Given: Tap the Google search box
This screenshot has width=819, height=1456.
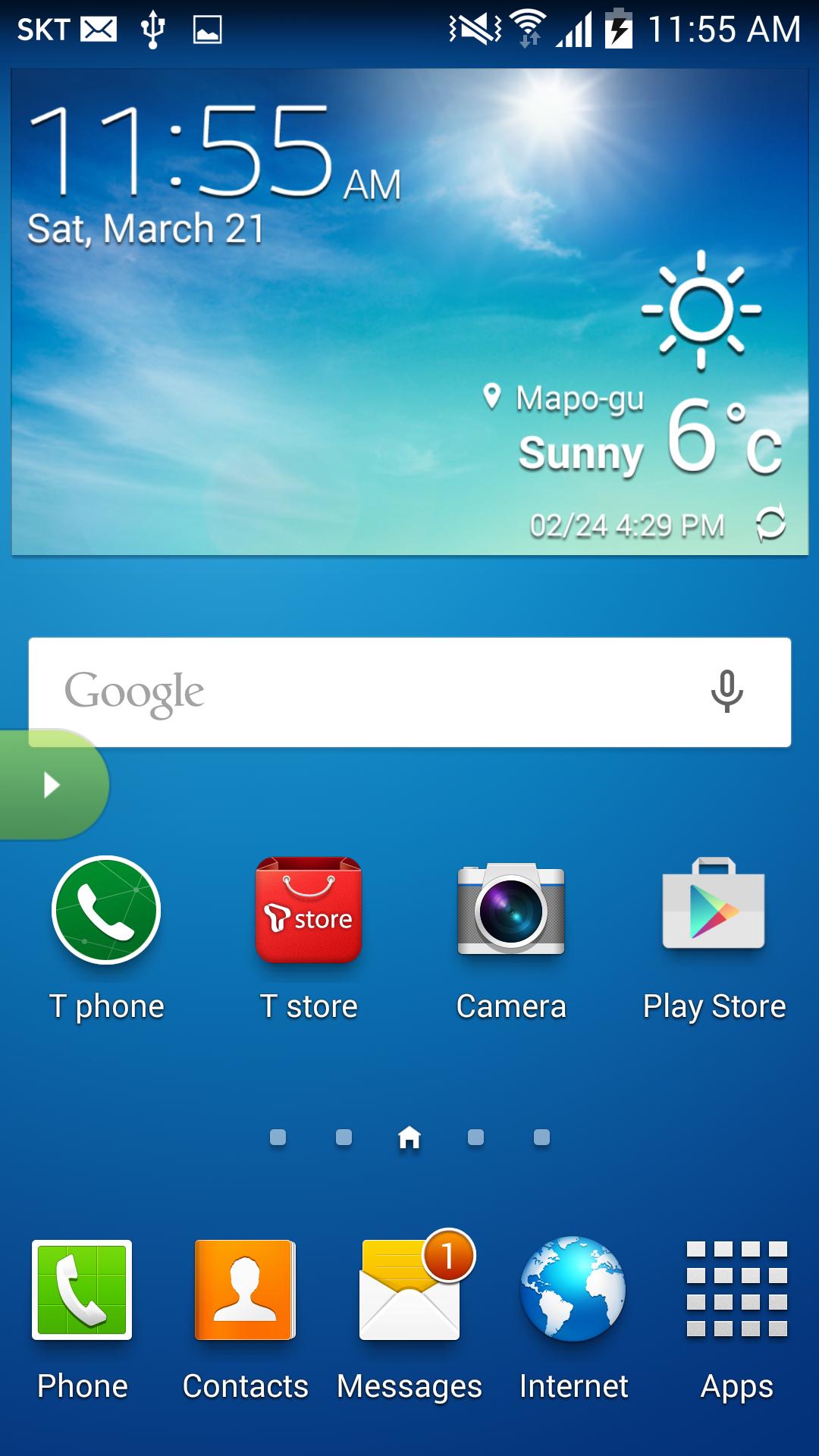Looking at the screenshot, I should (x=364, y=692).
